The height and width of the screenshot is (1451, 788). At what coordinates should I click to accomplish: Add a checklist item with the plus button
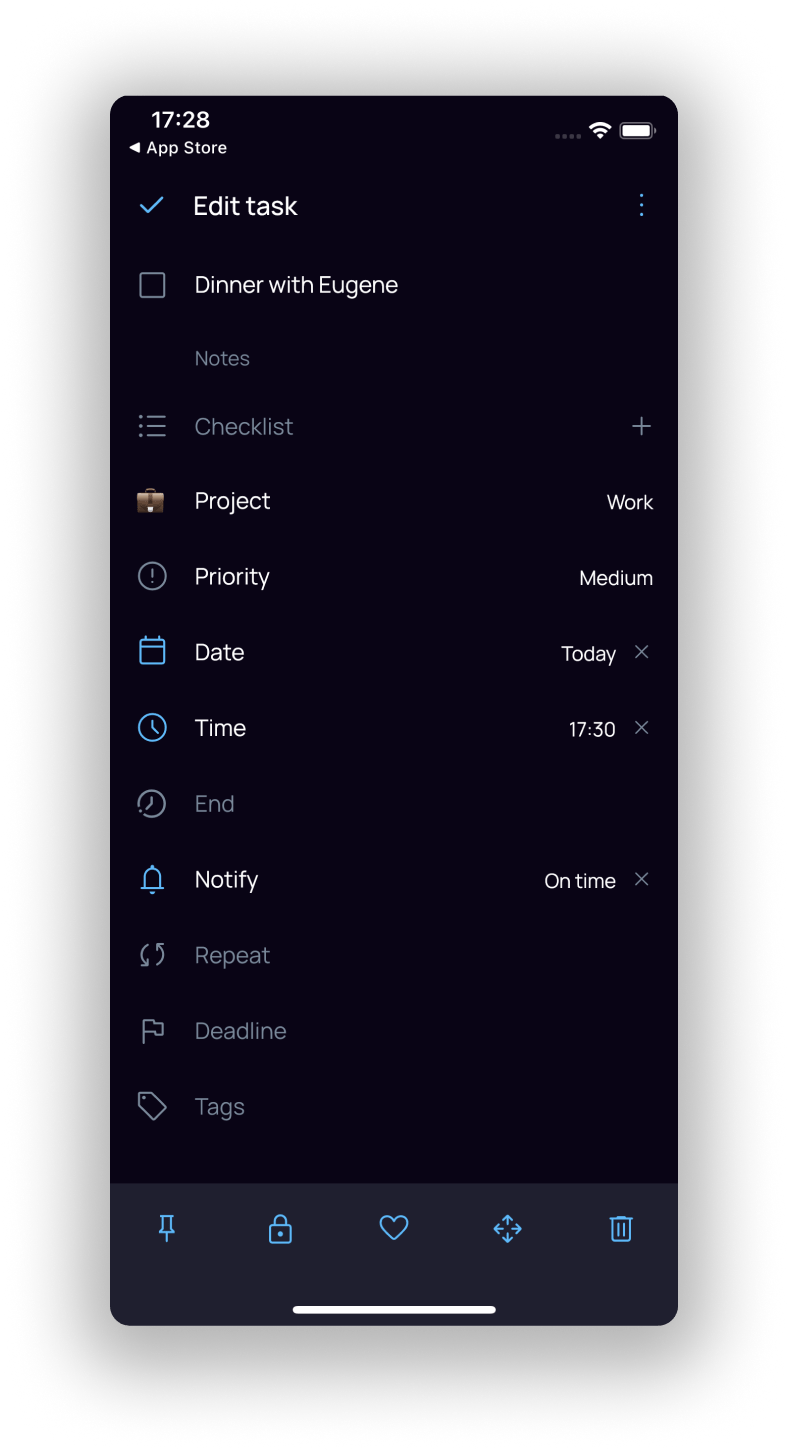641,426
